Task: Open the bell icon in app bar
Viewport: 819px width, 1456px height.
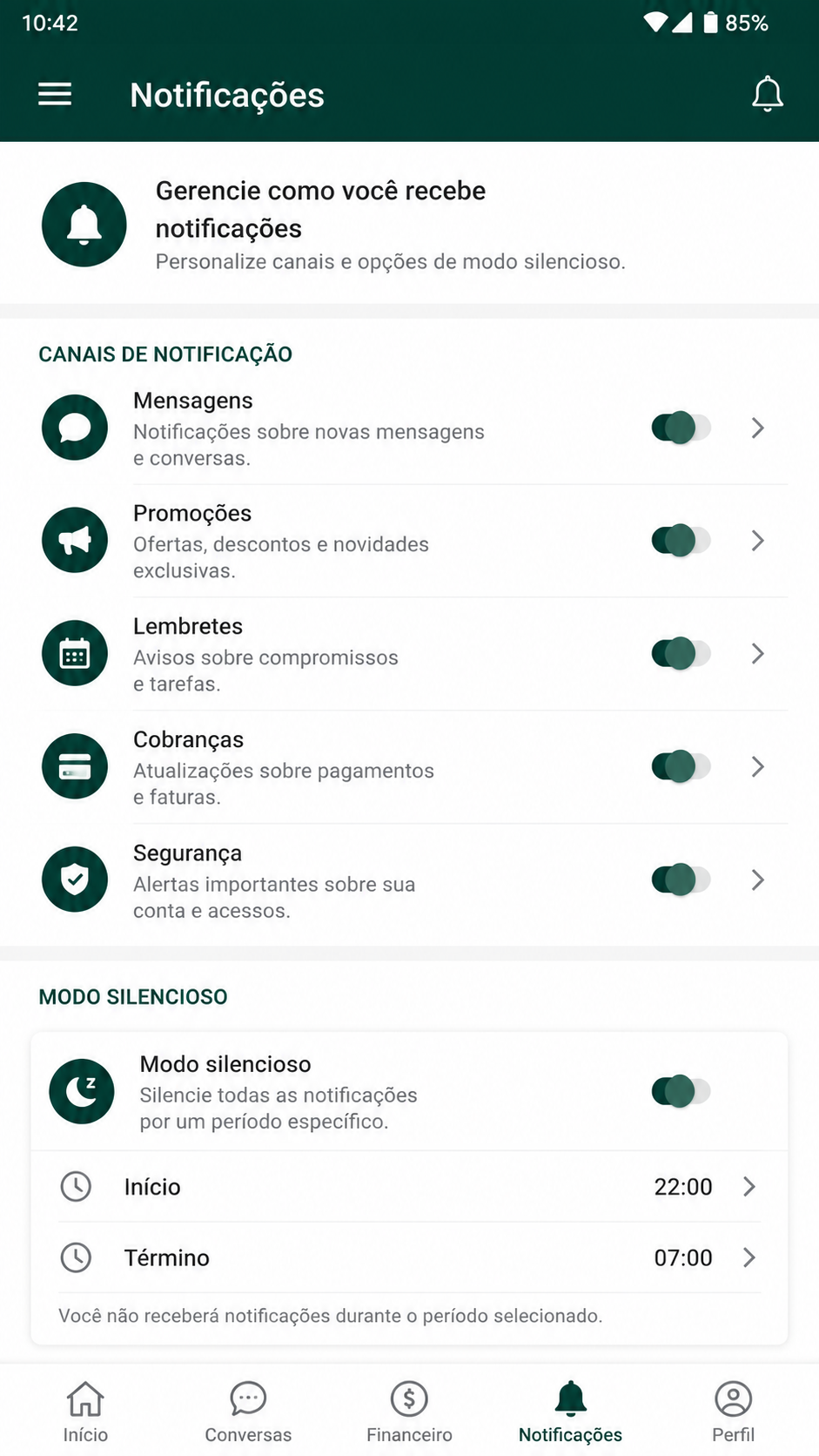Action: point(767,94)
